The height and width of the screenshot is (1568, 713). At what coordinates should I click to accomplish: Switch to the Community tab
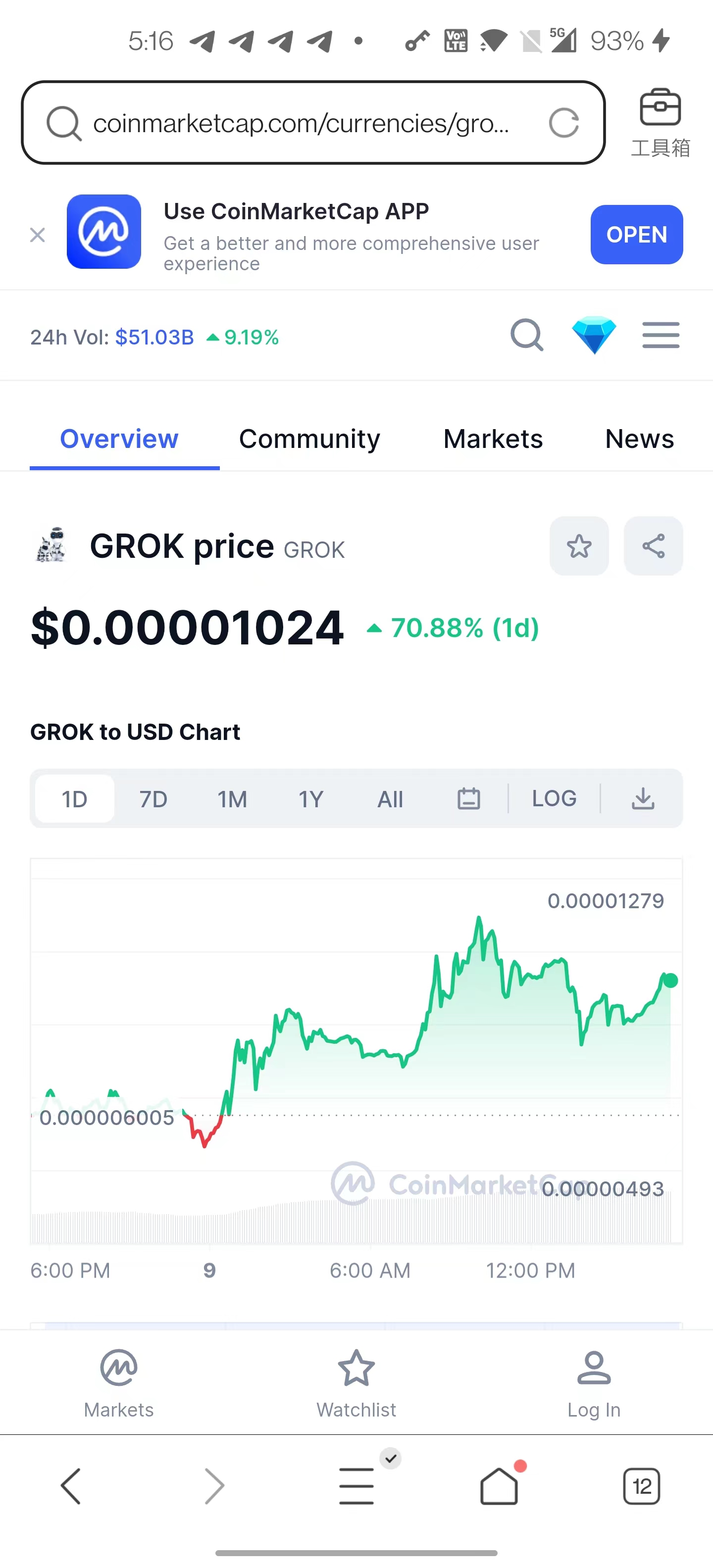pos(309,439)
